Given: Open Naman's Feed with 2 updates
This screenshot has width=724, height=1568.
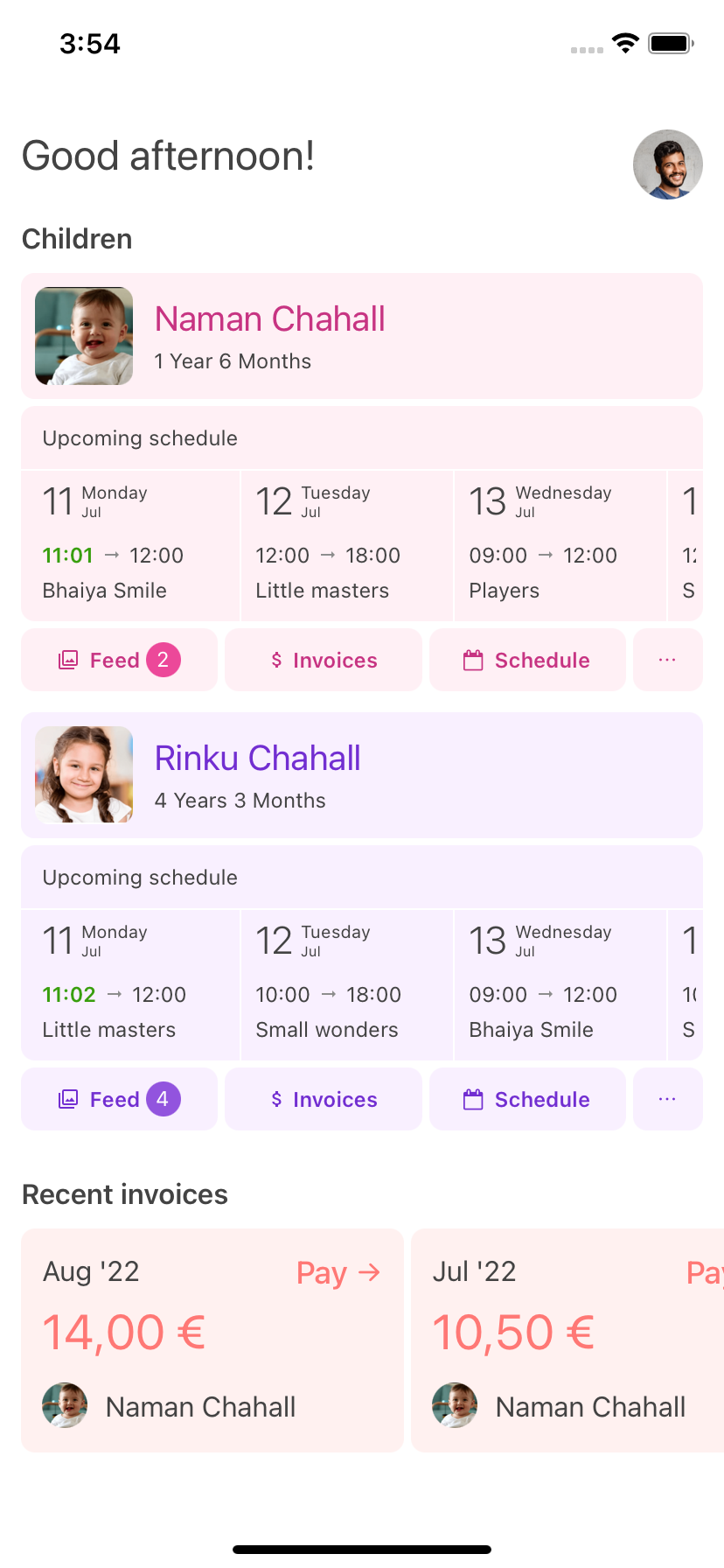Looking at the screenshot, I should 119,660.
